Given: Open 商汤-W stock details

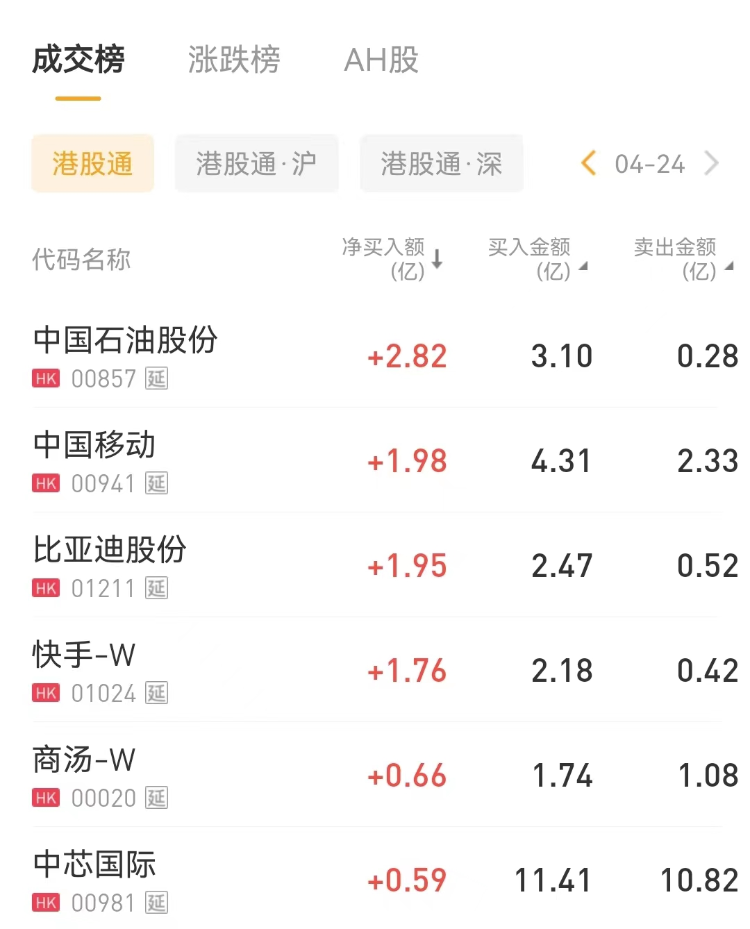Looking at the screenshot, I should point(84,775).
